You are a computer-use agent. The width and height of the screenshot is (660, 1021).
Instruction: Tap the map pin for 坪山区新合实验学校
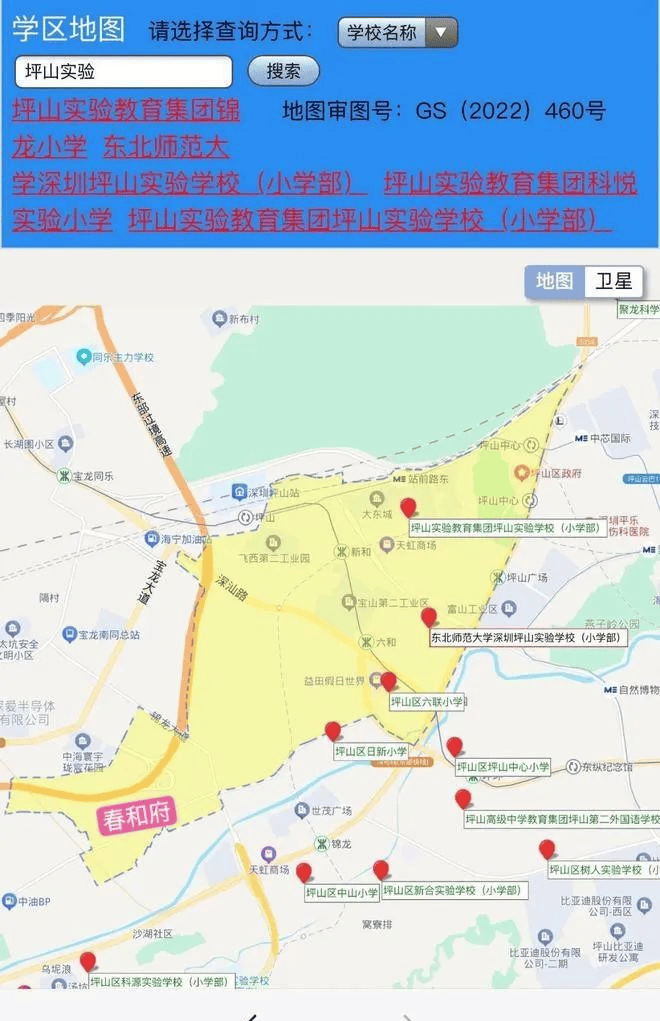pos(381,869)
